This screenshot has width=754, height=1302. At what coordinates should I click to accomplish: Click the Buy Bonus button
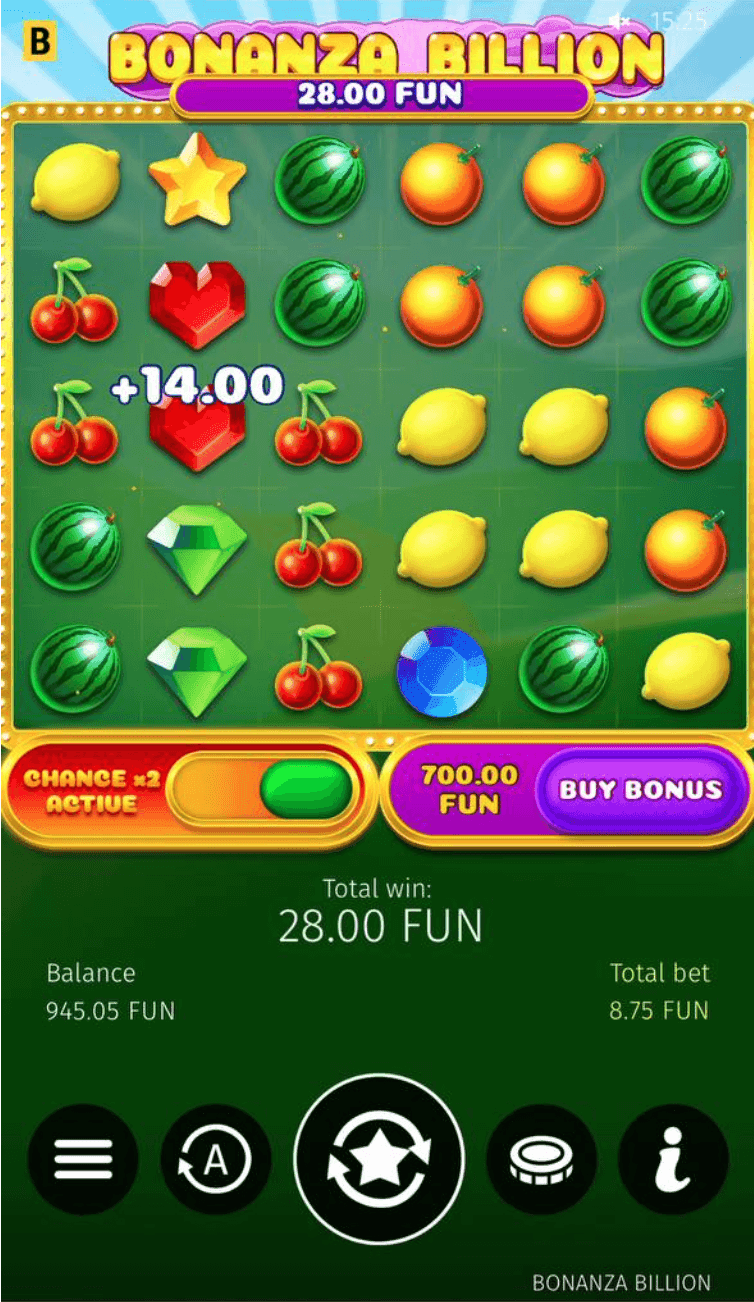[x=640, y=789]
